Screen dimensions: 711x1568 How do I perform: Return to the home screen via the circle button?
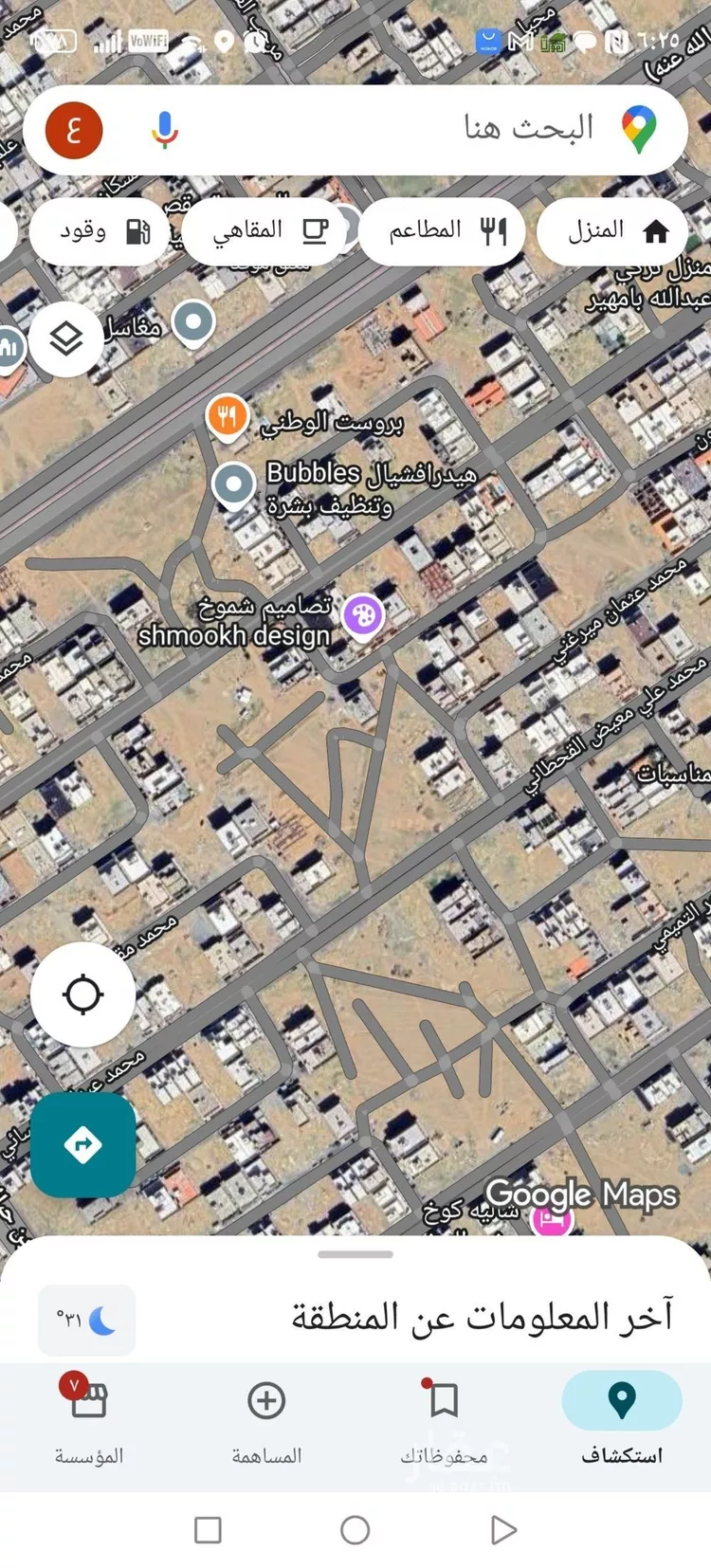(x=355, y=1529)
